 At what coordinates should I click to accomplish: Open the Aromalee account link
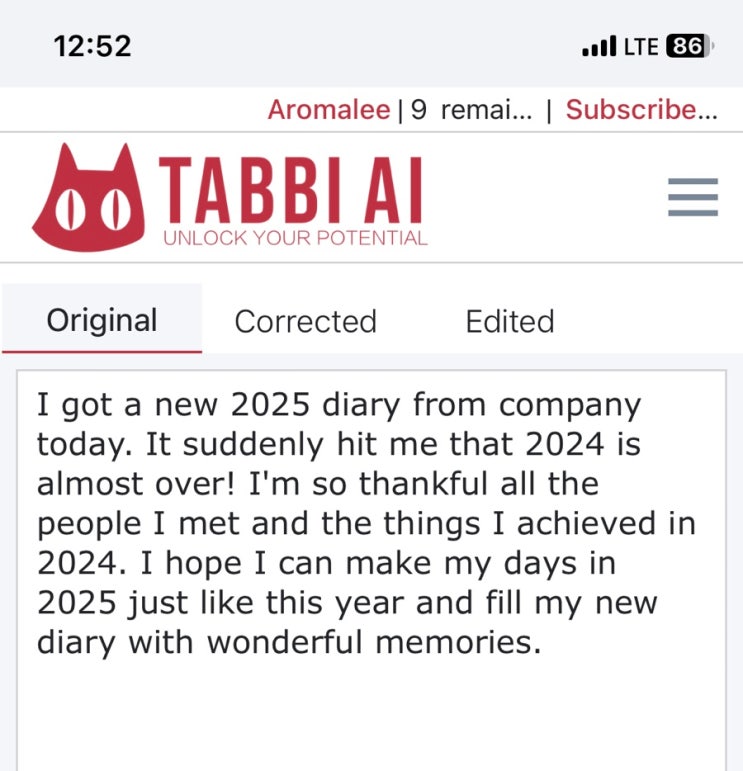point(328,110)
